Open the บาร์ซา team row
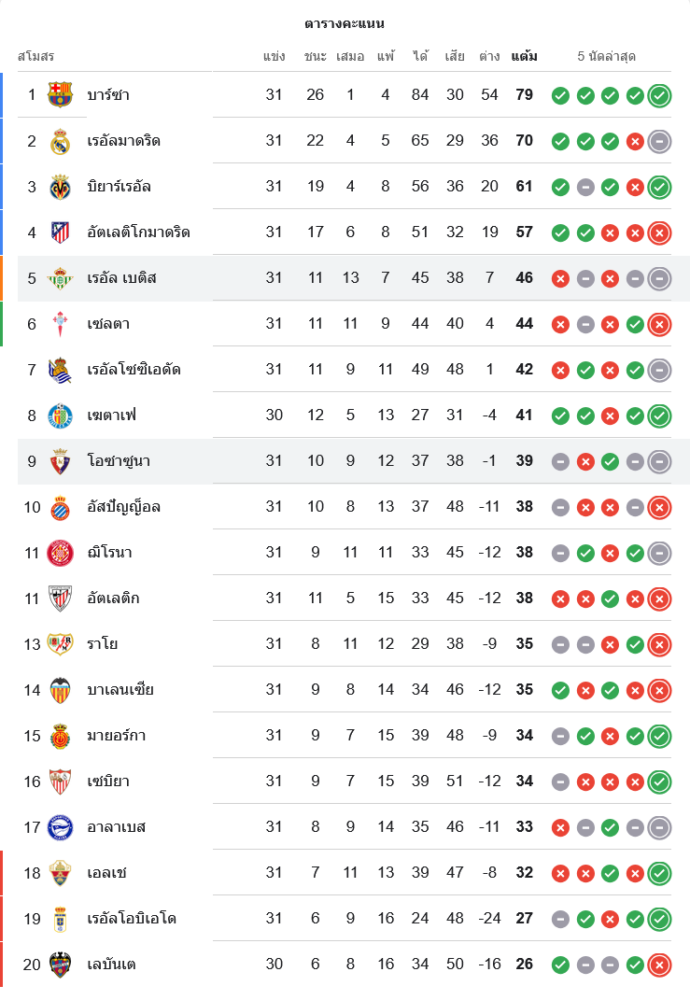 pos(108,95)
